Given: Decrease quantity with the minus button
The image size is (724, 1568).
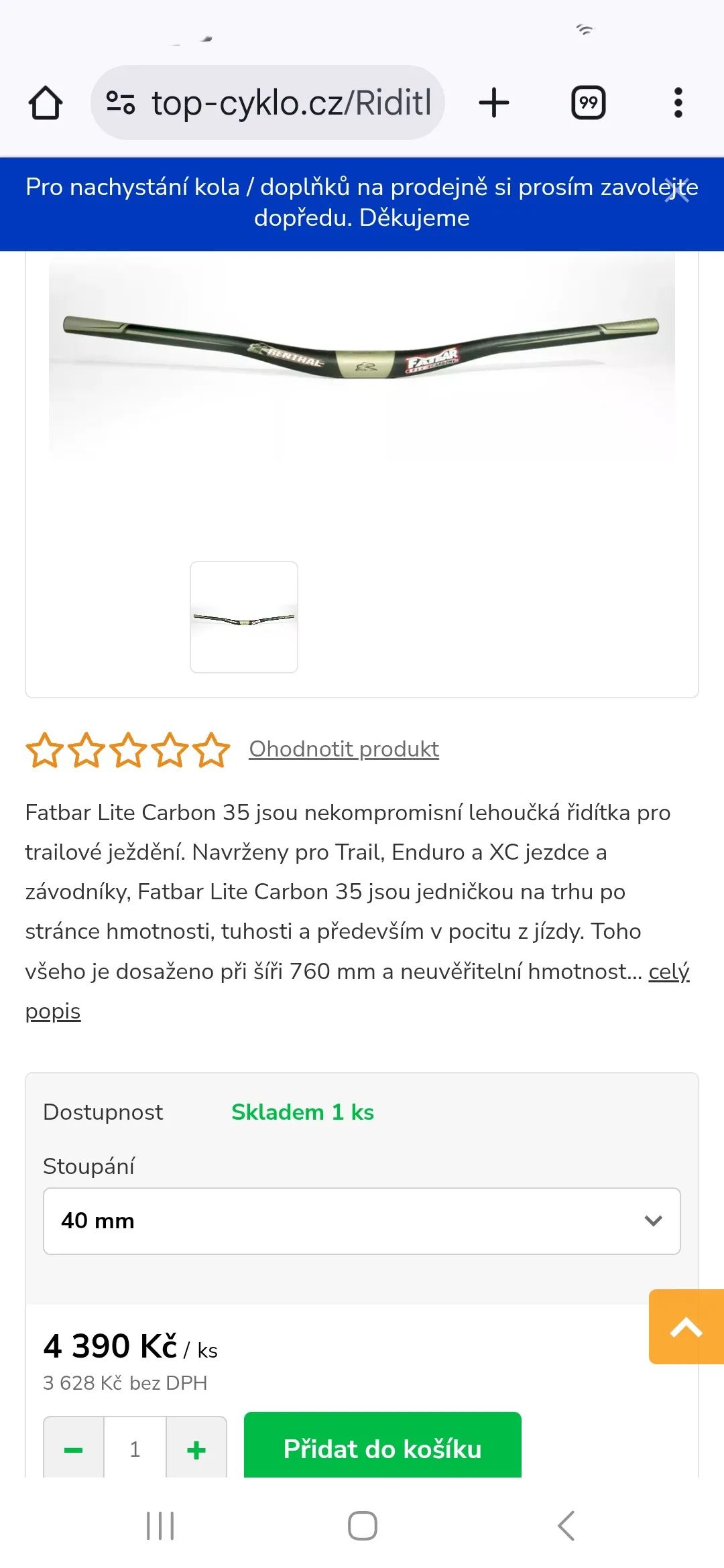Looking at the screenshot, I should tap(74, 1450).
